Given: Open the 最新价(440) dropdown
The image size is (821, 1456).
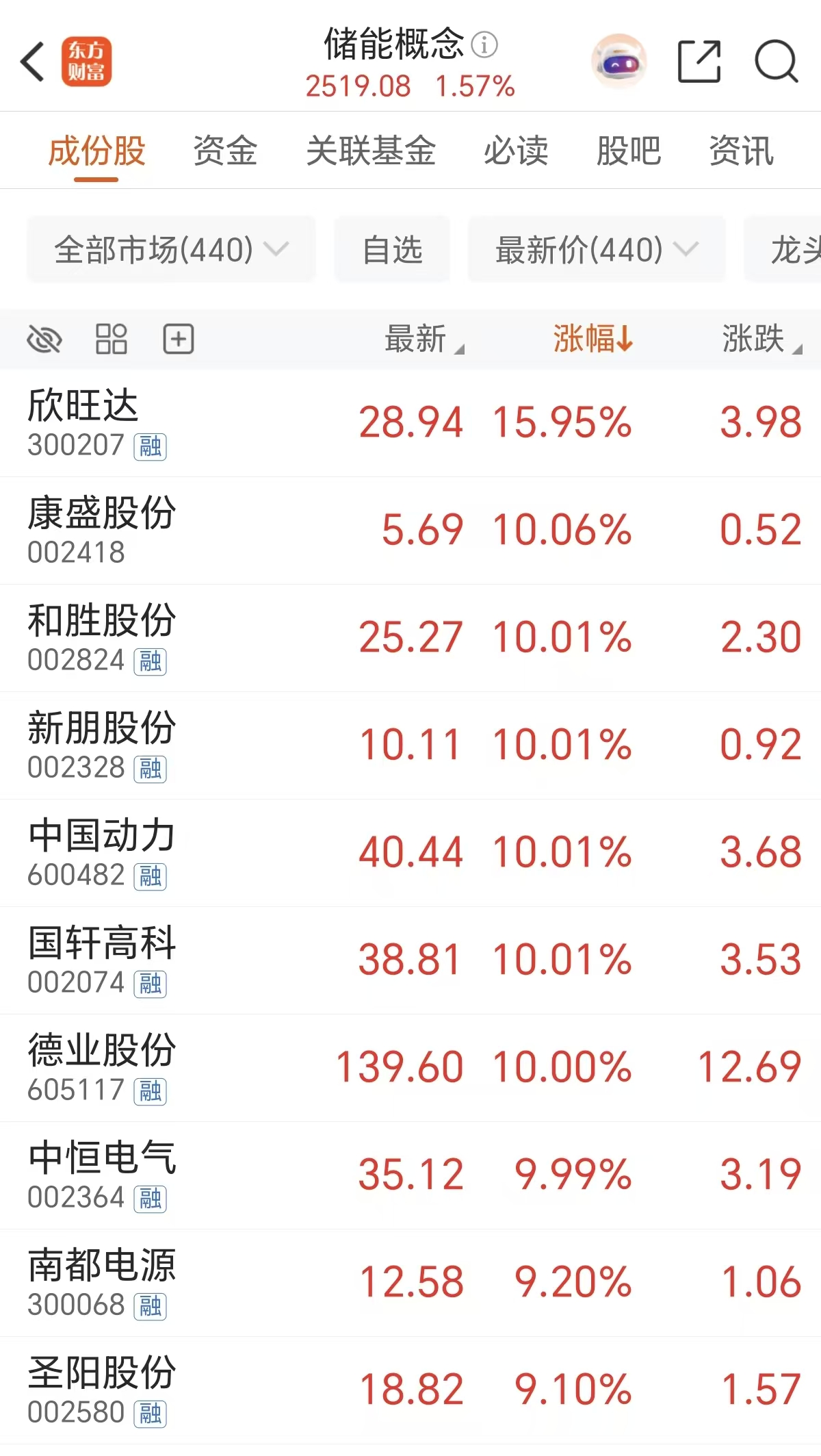Looking at the screenshot, I should [x=594, y=249].
